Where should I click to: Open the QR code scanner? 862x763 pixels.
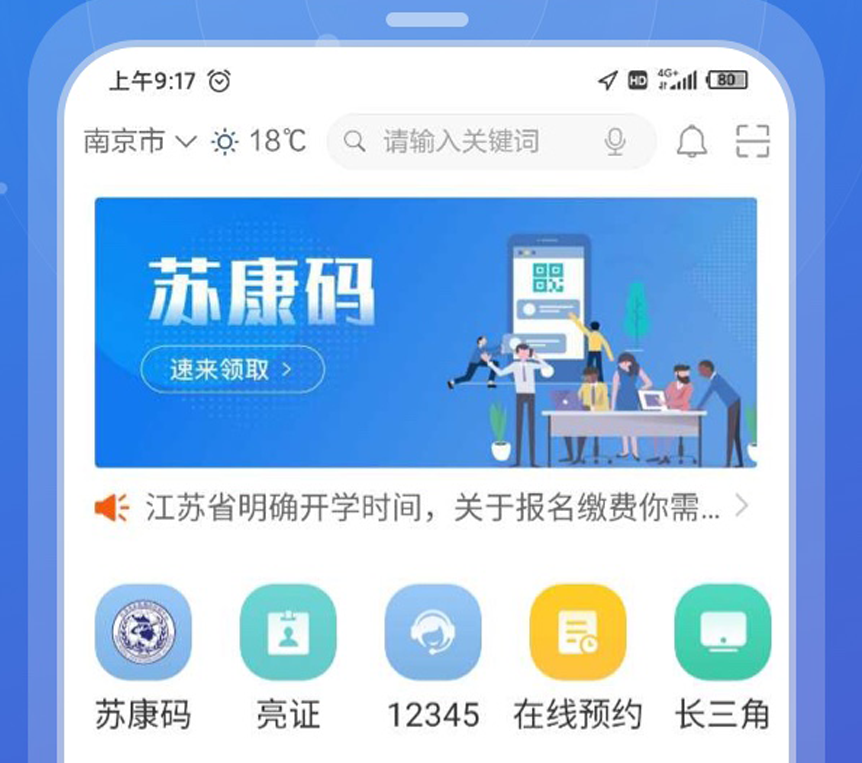tap(752, 141)
